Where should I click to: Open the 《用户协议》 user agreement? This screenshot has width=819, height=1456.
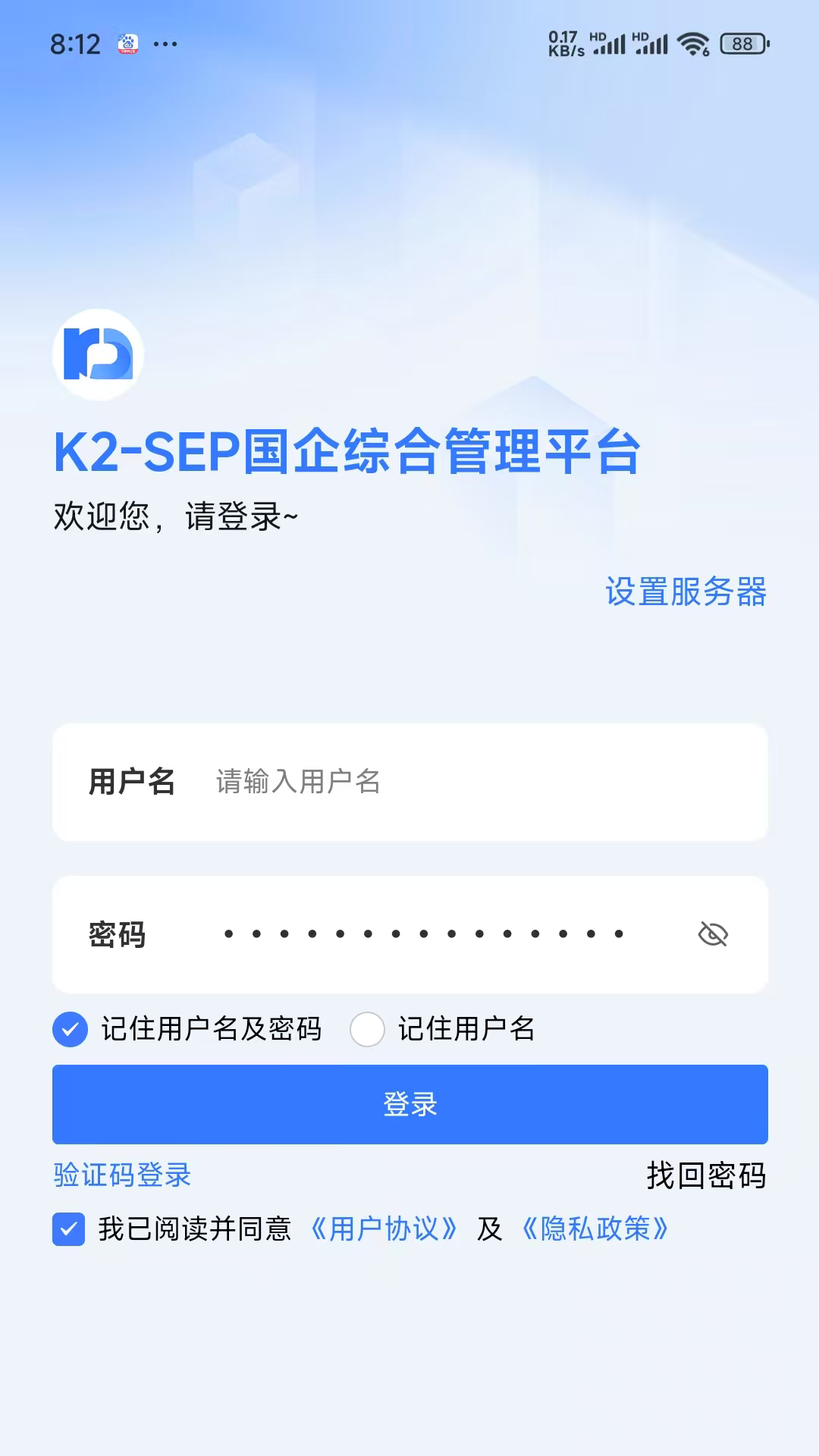tap(383, 1228)
